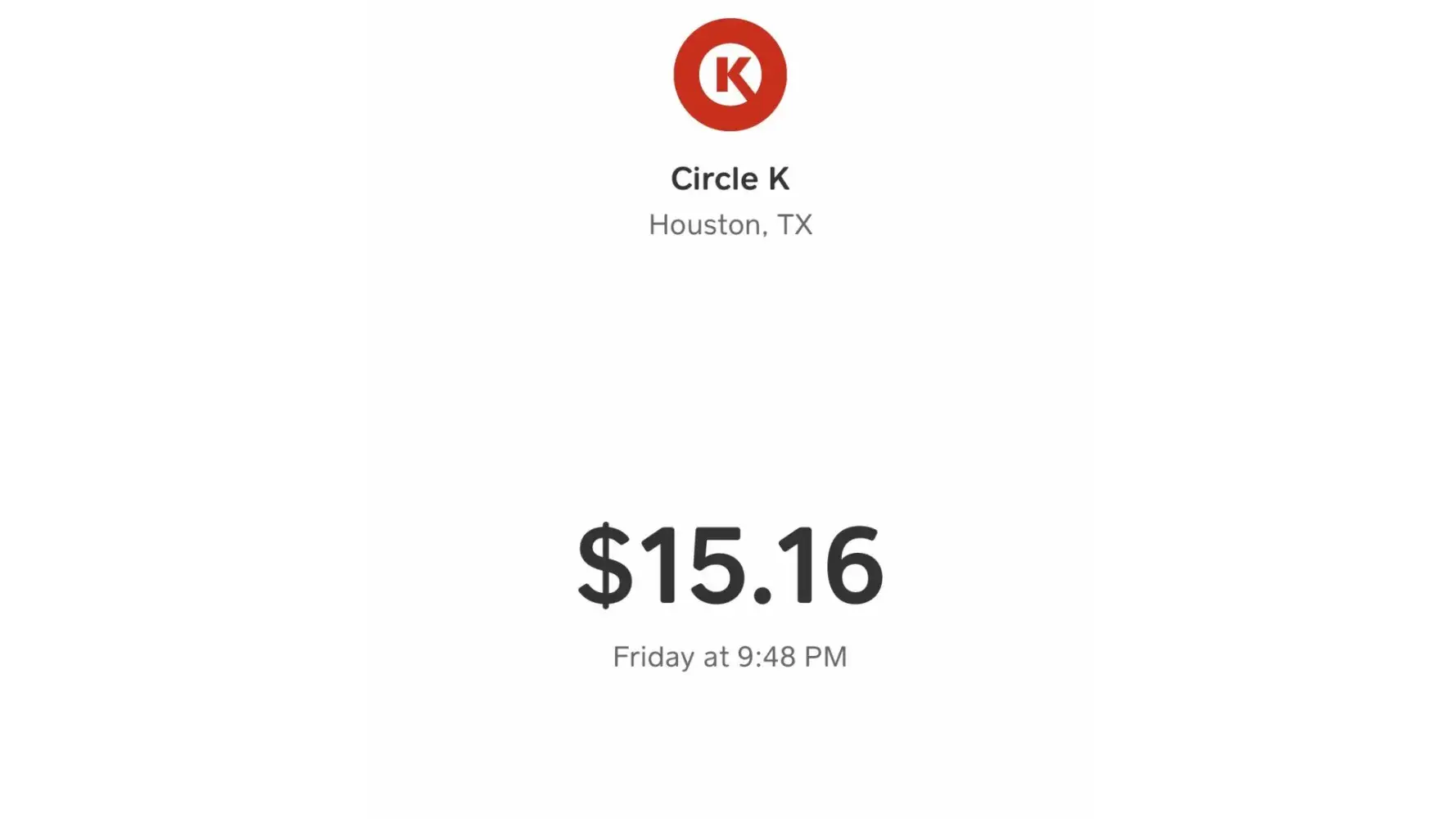Viewport: 1456px width, 819px height.
Task: Open the Circle K merchant avatar
Action: 730,75
